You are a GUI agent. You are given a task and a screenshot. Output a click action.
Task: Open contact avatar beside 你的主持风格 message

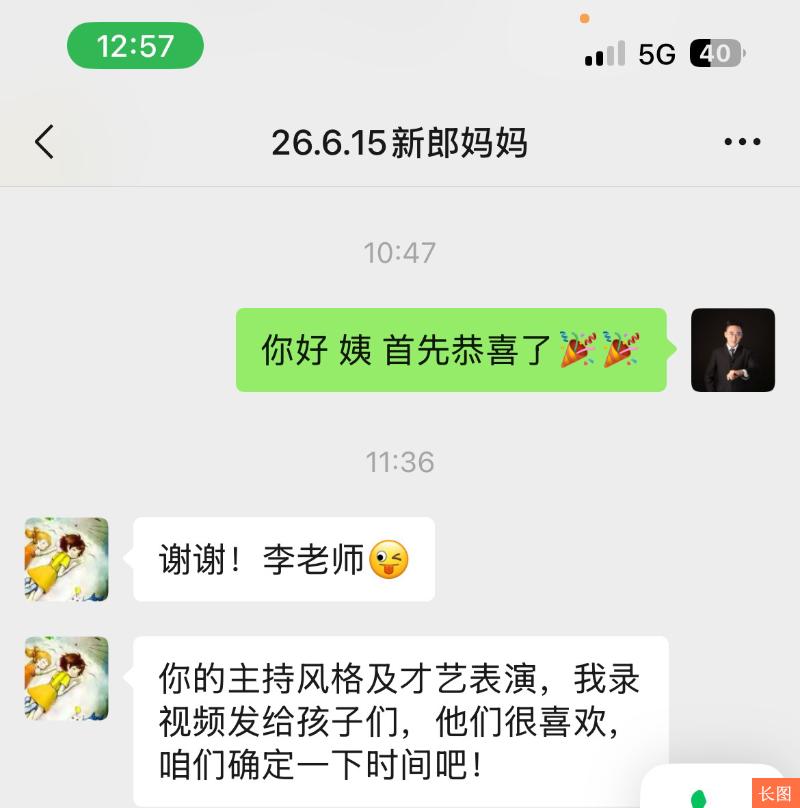67,678
